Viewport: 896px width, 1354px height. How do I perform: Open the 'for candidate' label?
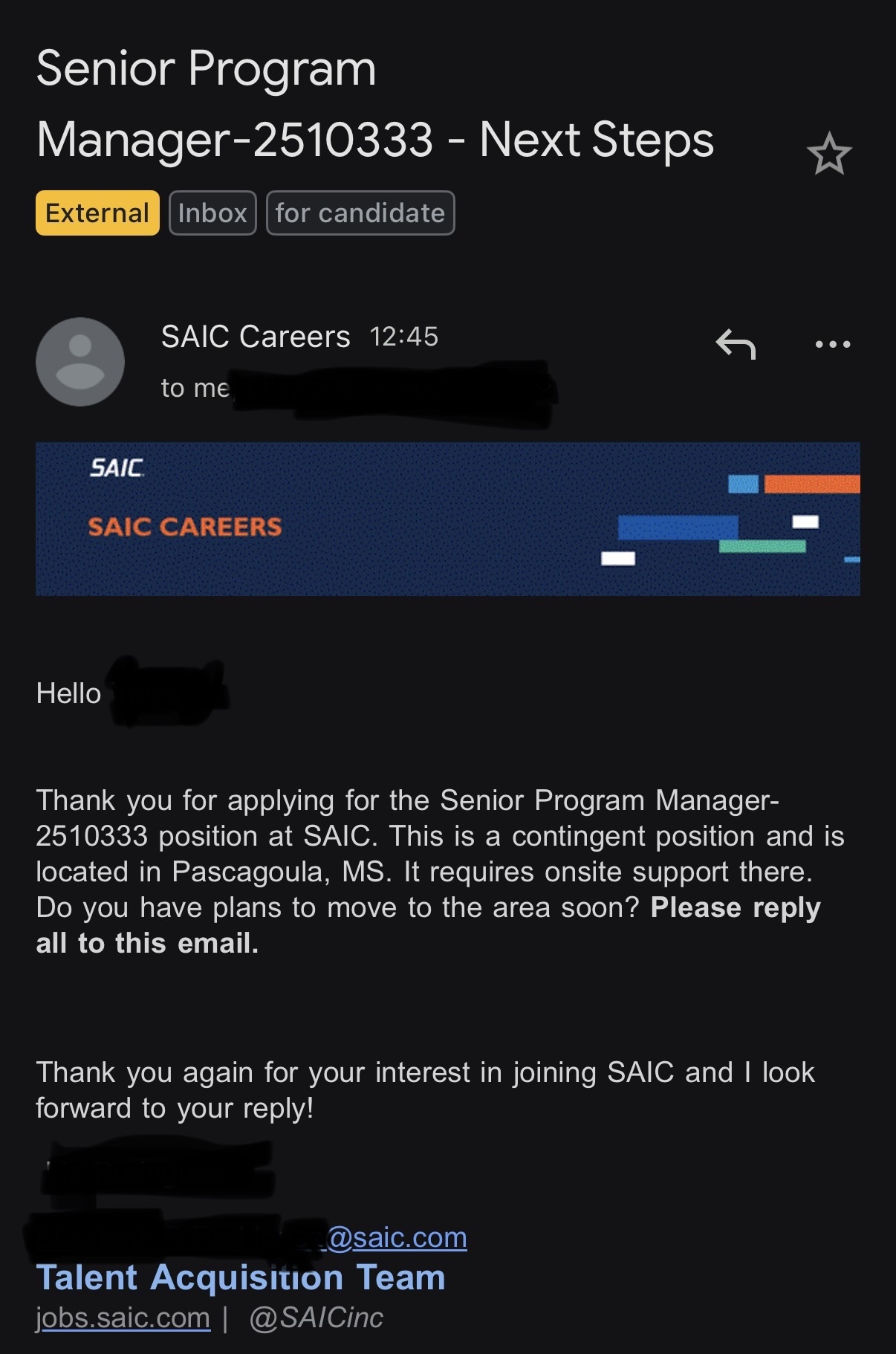point(360,213)
